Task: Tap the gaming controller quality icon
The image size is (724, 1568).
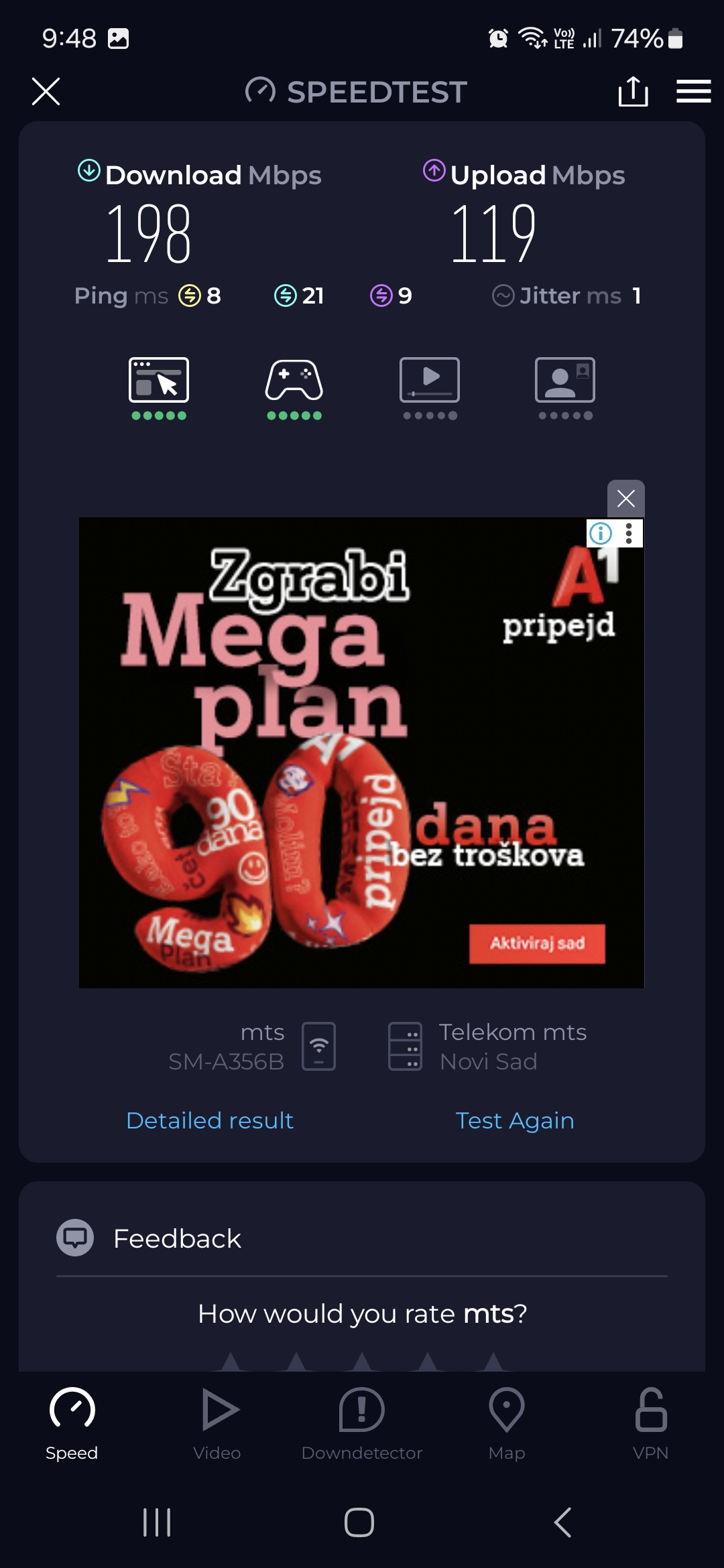Action: tap(294, 381)
